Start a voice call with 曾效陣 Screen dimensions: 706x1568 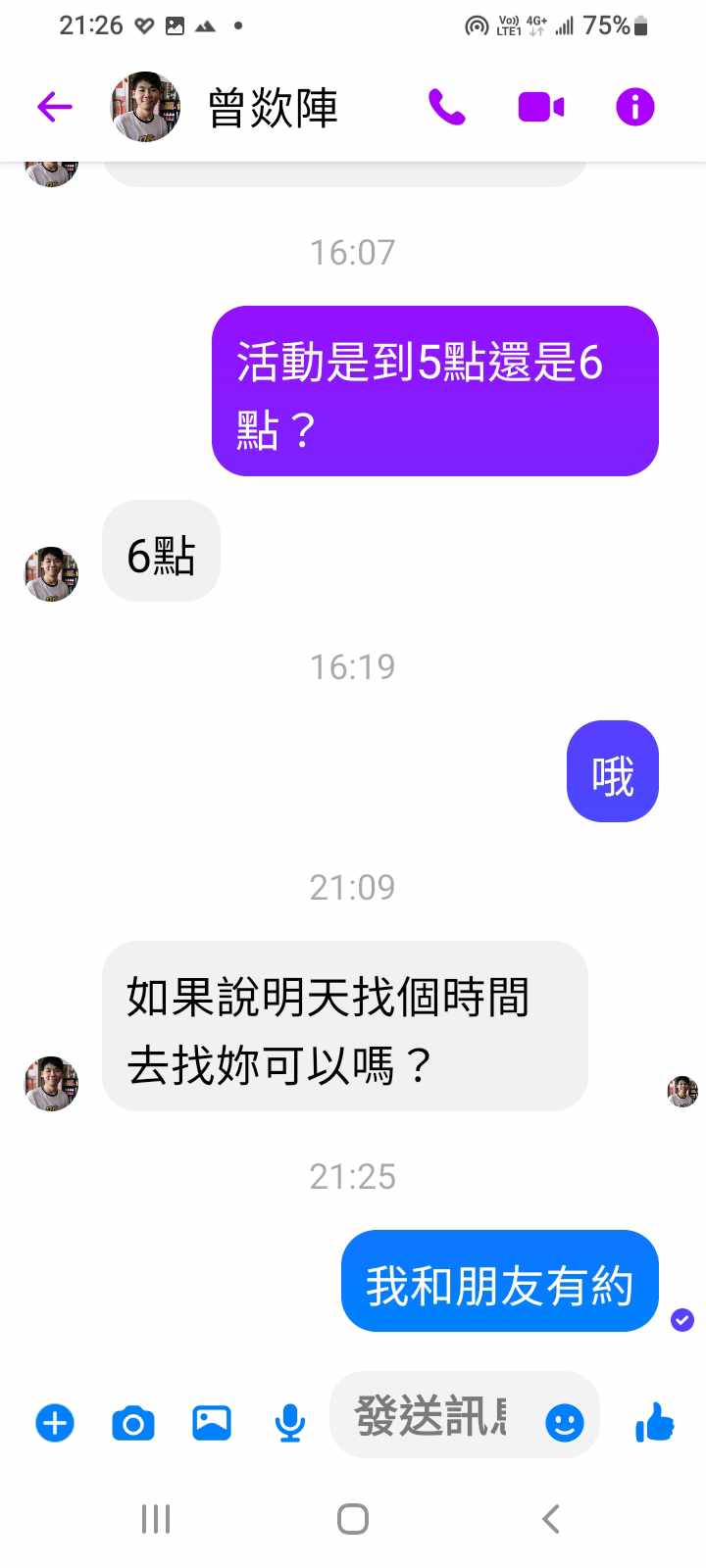tap(447, 107)
